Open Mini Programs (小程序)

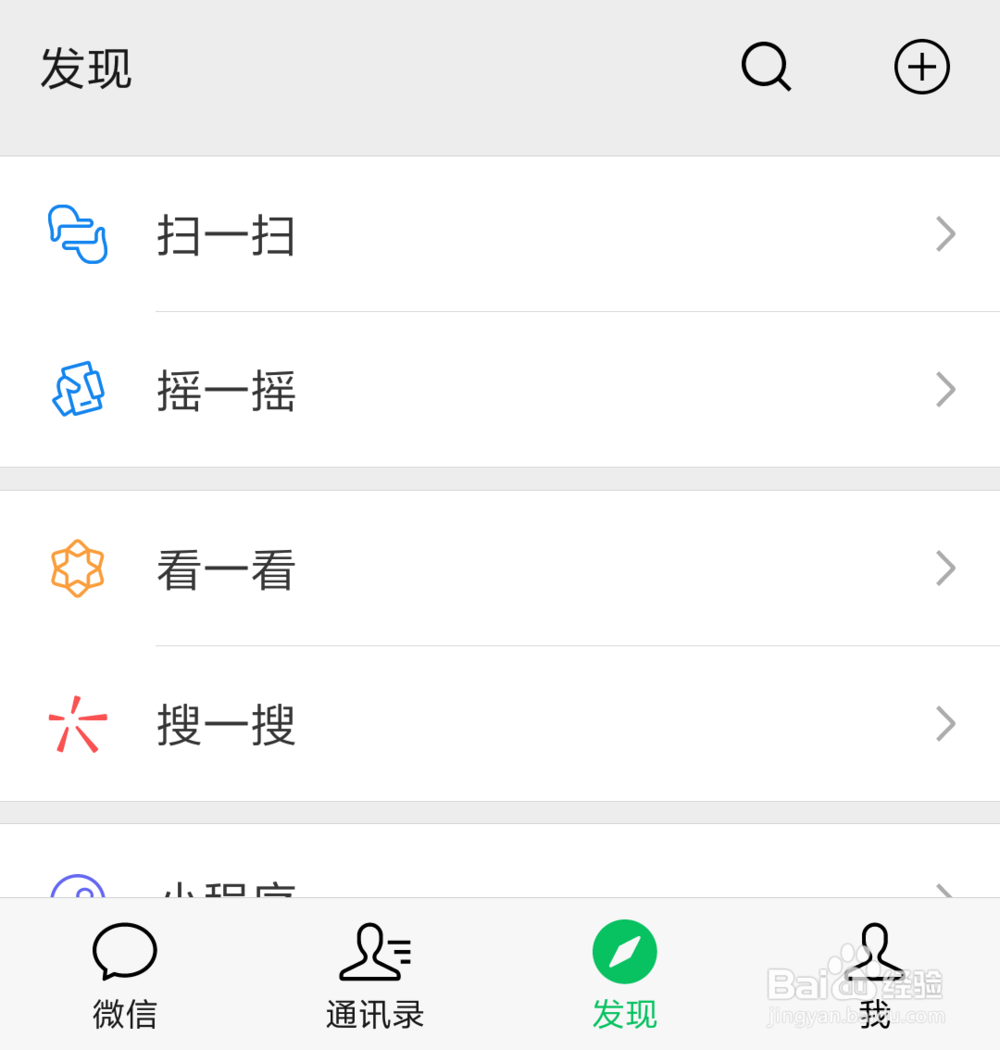(x=227, y=890)
